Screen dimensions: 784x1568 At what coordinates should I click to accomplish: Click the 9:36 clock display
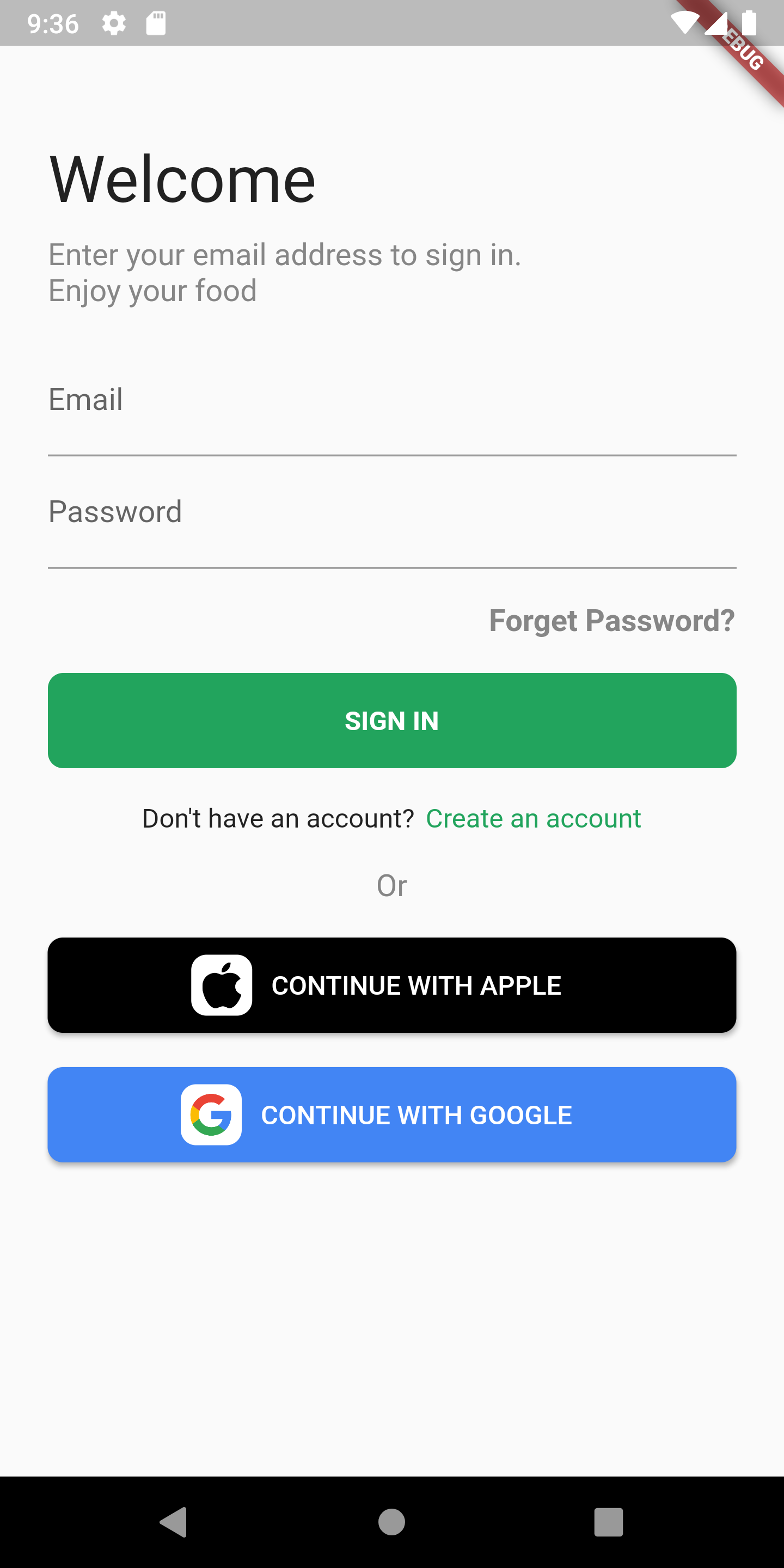tap(52, 22)
